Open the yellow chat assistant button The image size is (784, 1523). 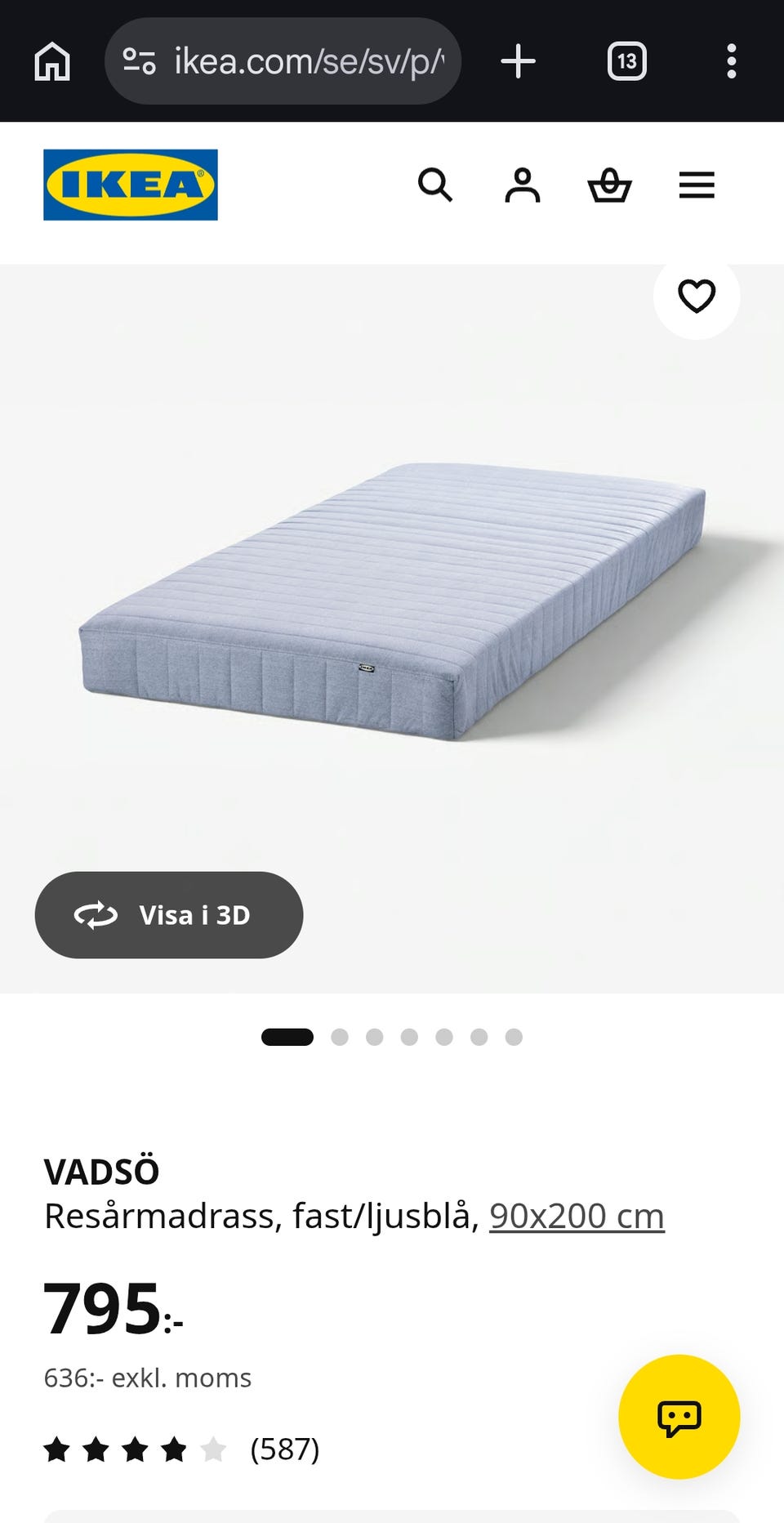[x=679, y=1417]
